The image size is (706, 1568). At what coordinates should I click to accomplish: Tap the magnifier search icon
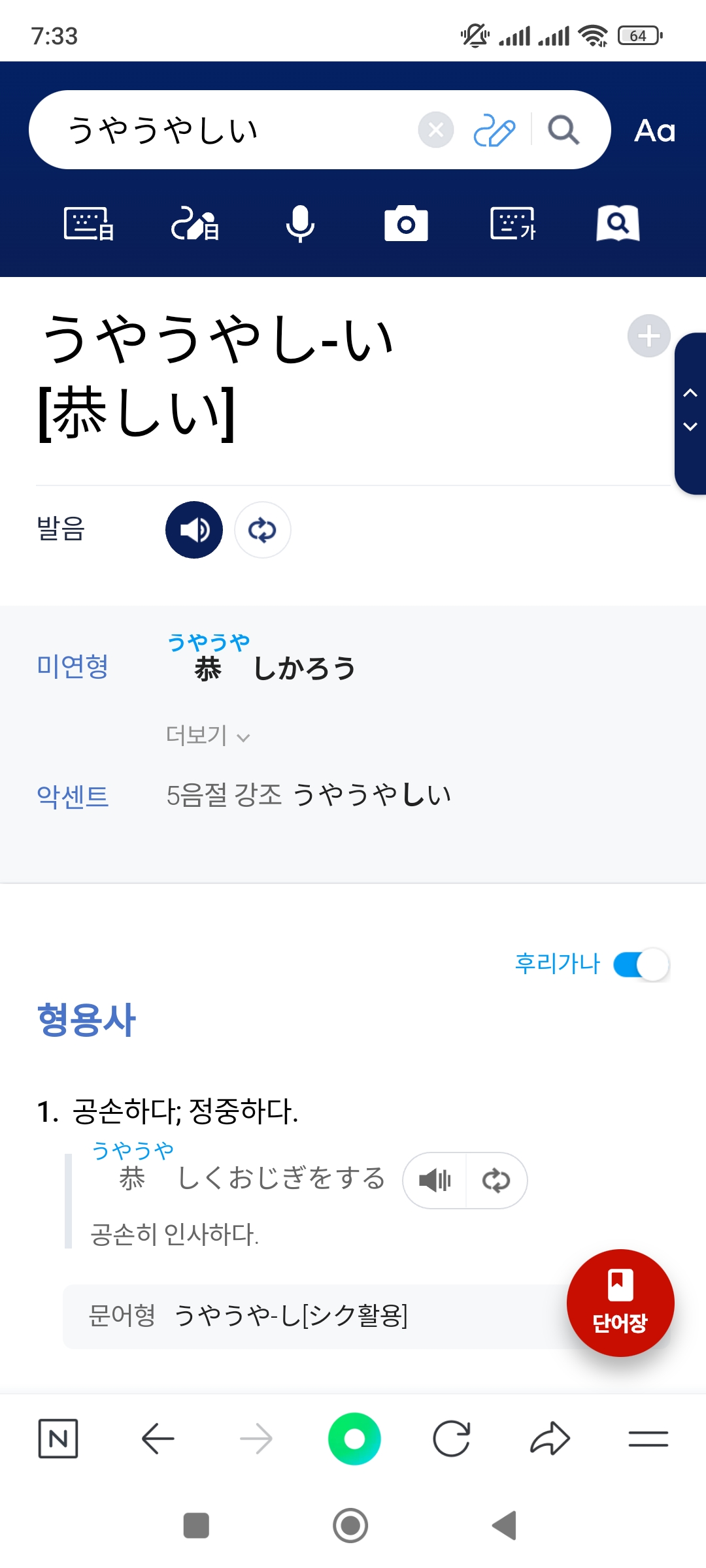(x=563, y=130)
